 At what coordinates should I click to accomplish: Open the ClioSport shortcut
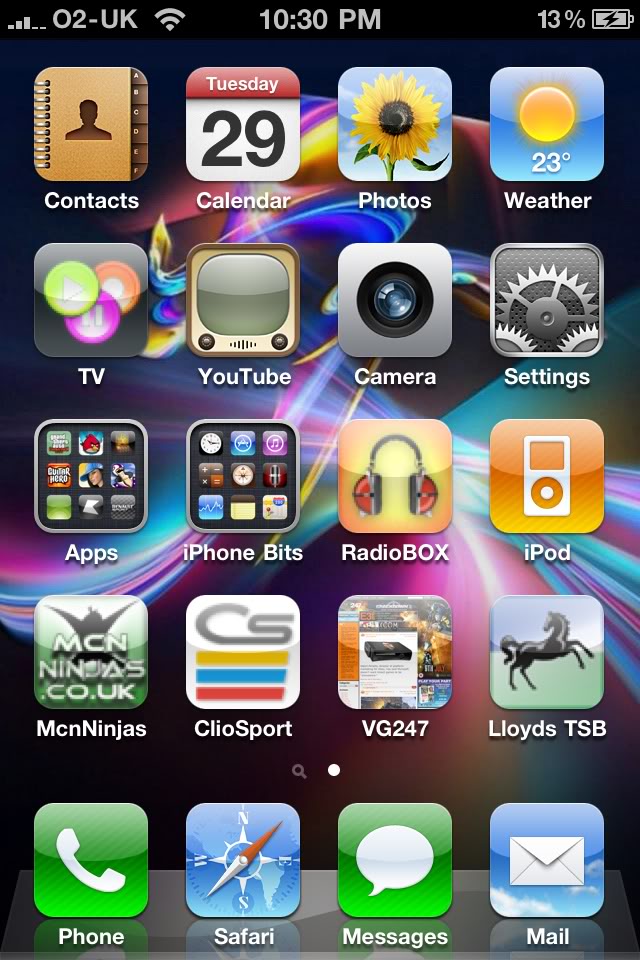click(x=243, y=653)
